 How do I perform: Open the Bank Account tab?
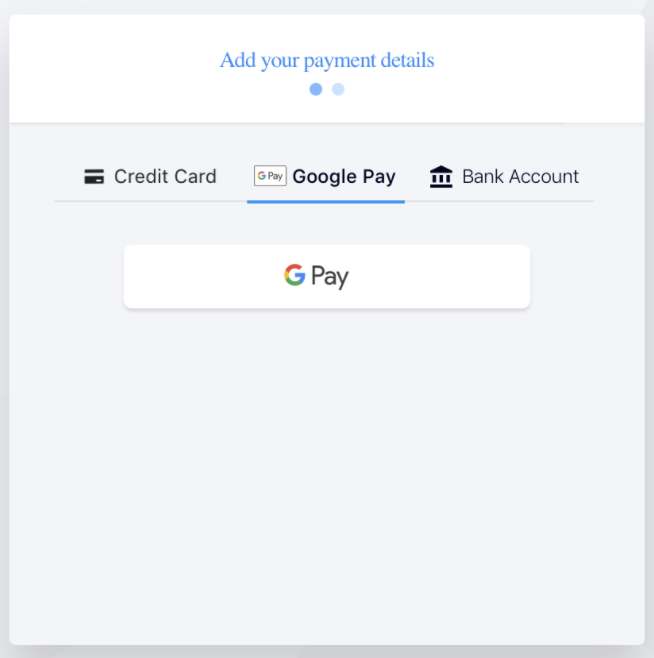click(x=504, y=177)
